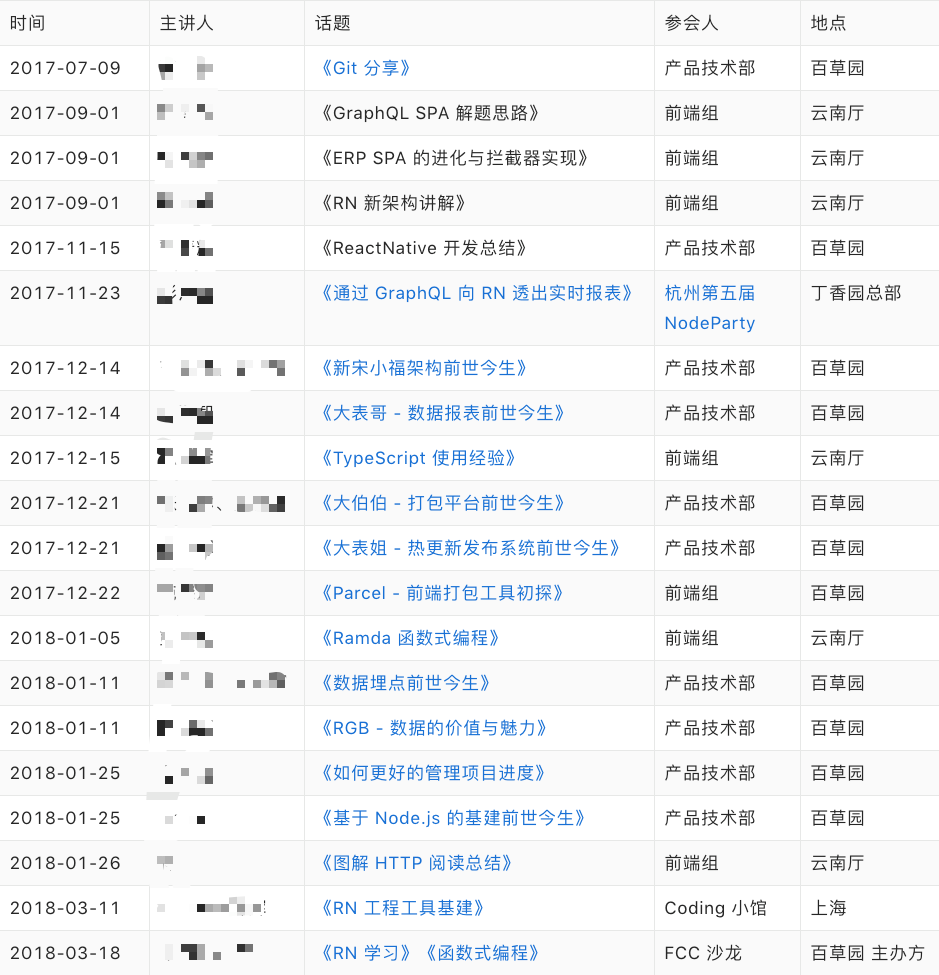This screenshot has width=939, height=975.
Task: Open 《RN 工程工具基建》 link
Action: tap(403, 908)
